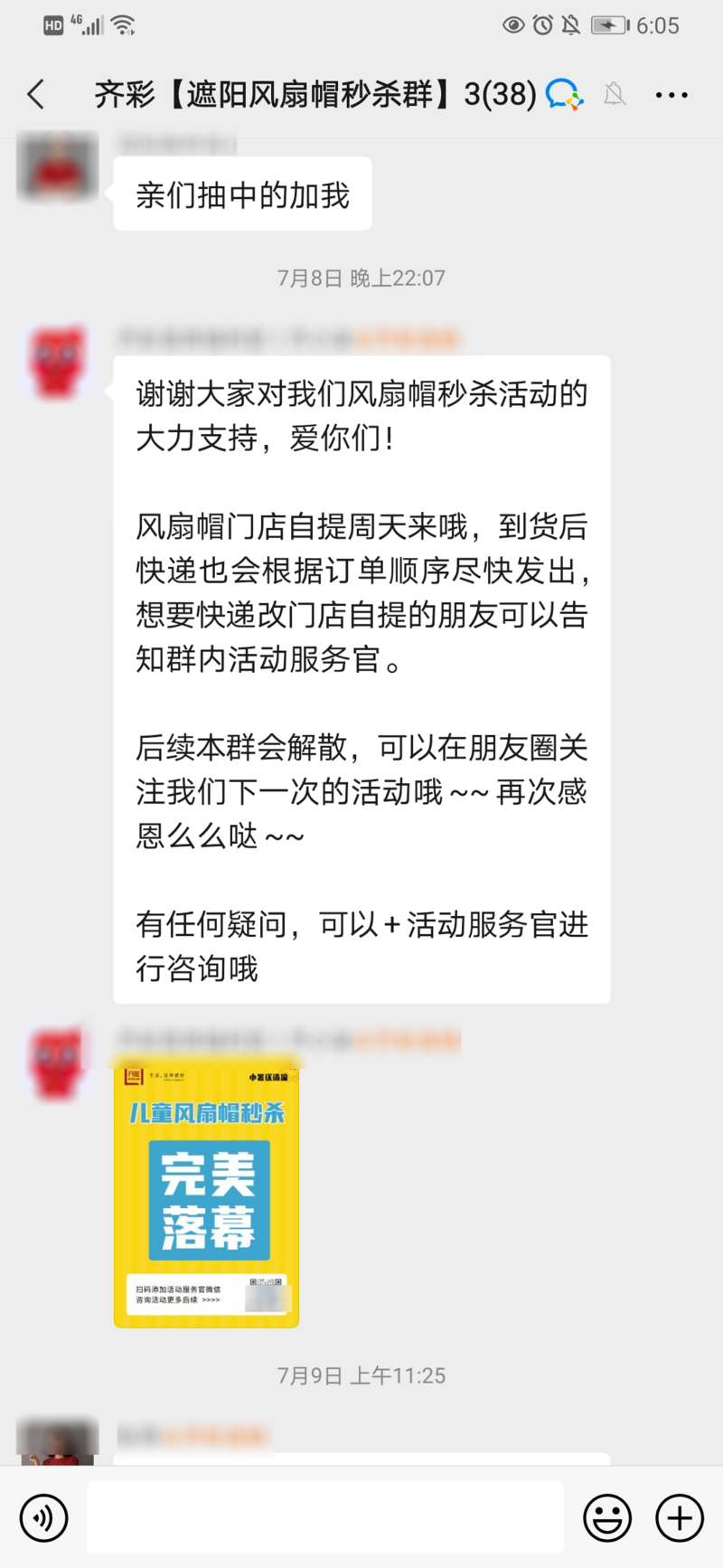This screenshot has height=1568, width=723.
Task: Open avatar of 亲们抽中的加我 sender
Action: (57, 166)
